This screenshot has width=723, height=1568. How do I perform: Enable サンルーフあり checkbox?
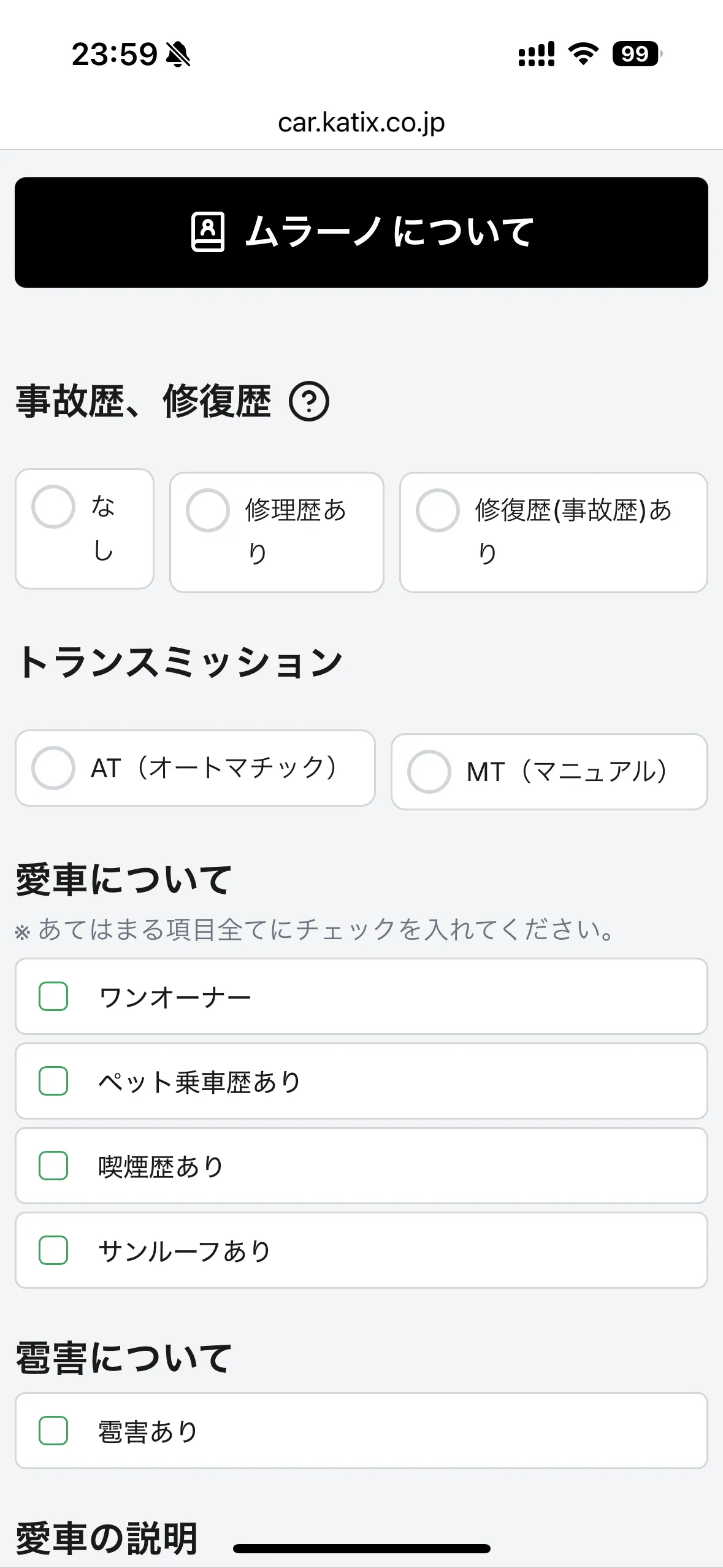[53, 1250]
